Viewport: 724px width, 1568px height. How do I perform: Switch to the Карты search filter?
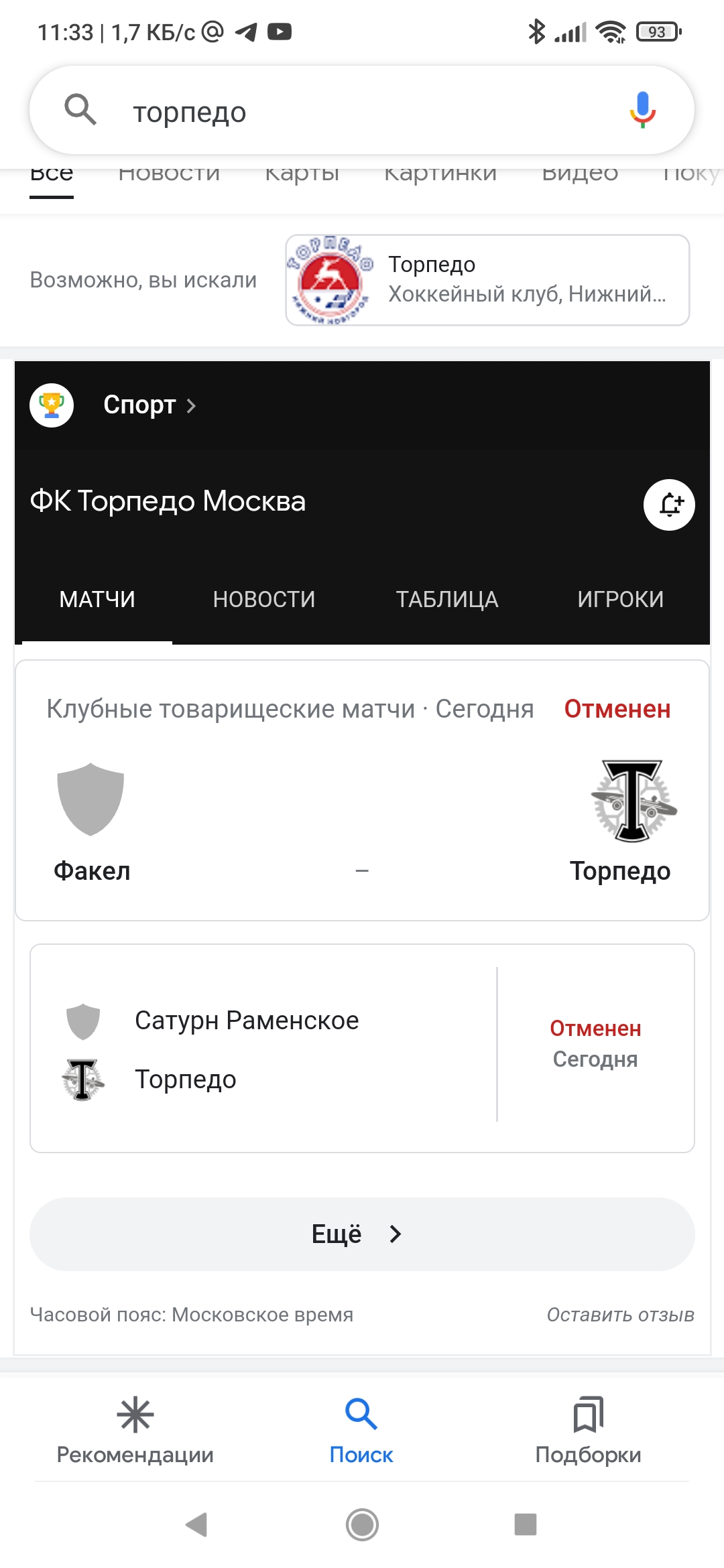[x=302, y=174]
